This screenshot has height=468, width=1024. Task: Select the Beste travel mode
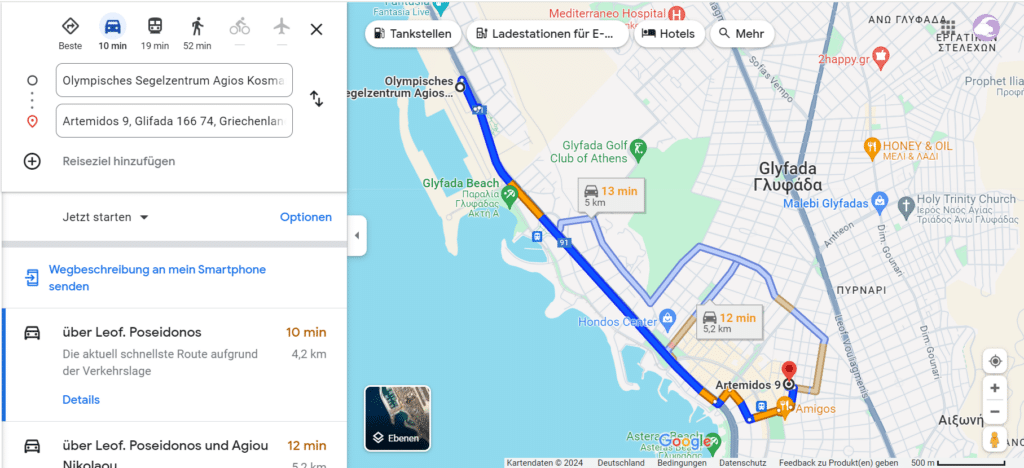[x=70, y=31]
